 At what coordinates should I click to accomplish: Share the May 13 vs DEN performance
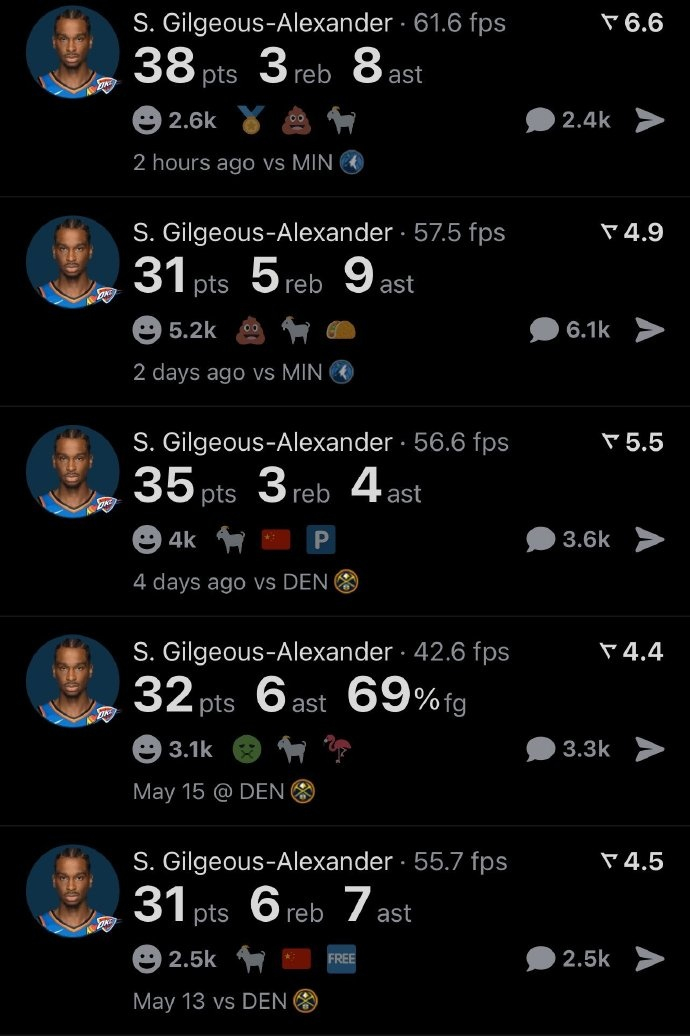(x=650, y=959)
